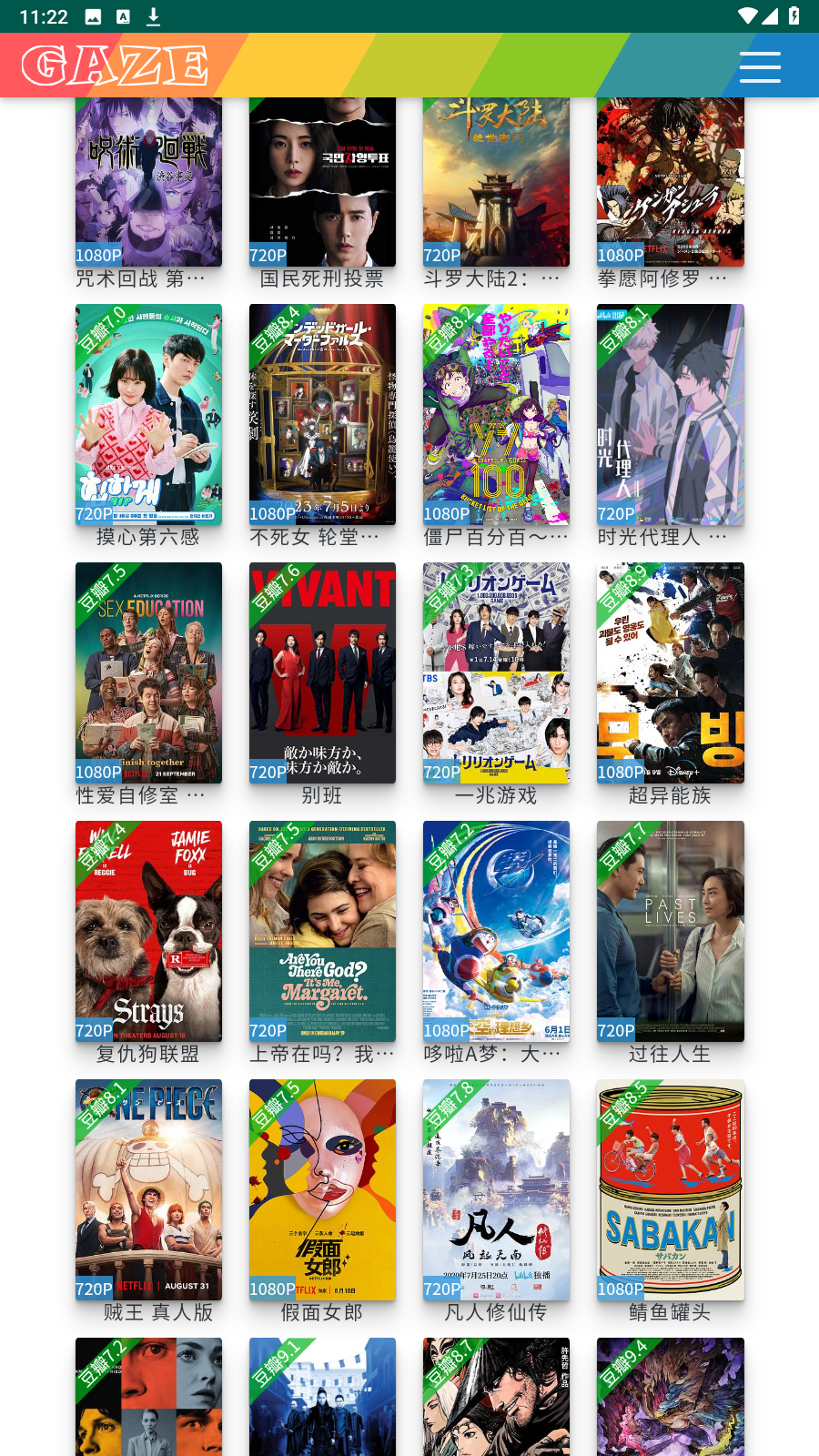Open 僵尸百分百 anime card
Image resolution: width=819 pixels, height=1456 pixels.
pyautogui.click(x=496, y=414)
